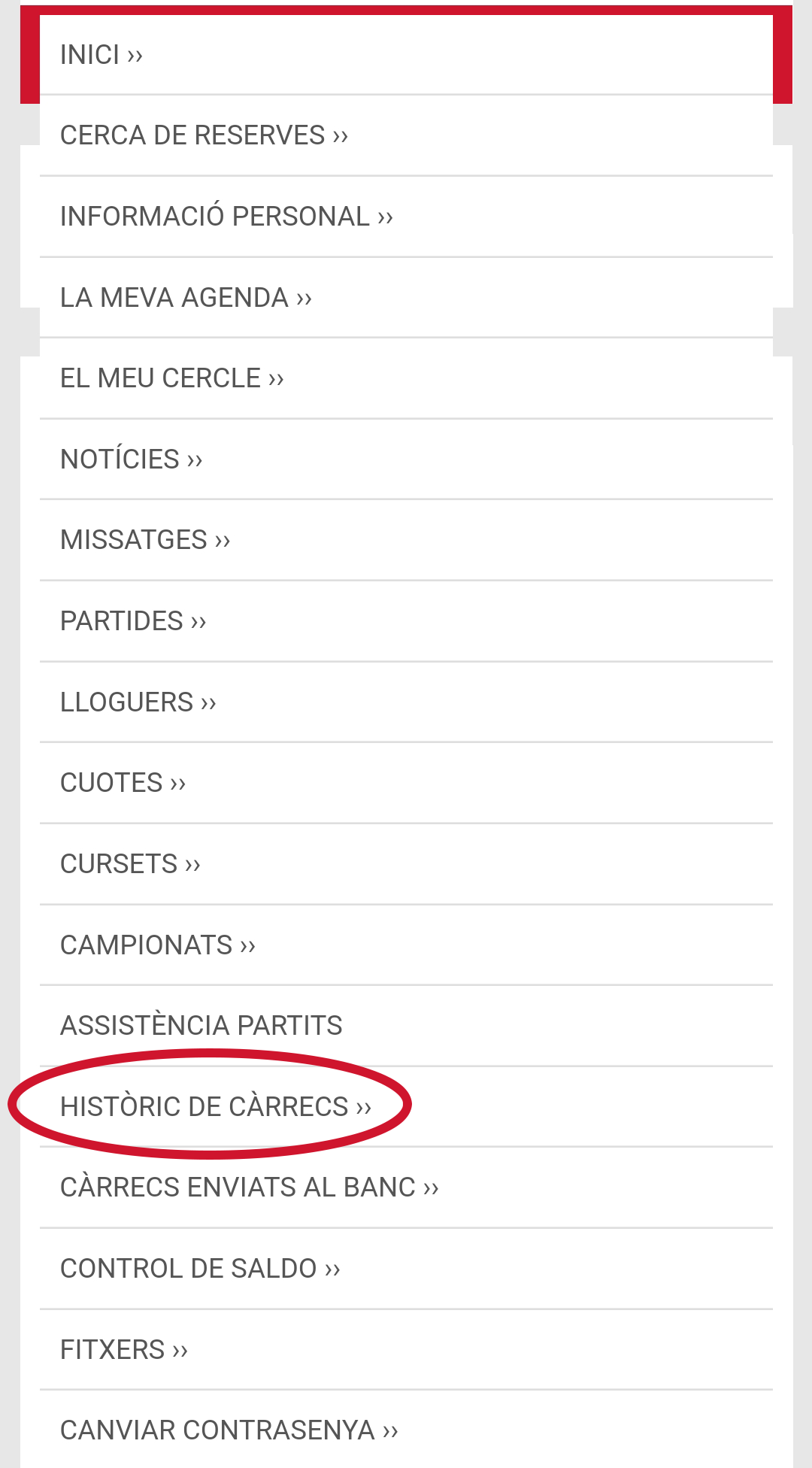Screen dimensions: 812x1468
Task: Open Missatges
Action: pos(145,540)
